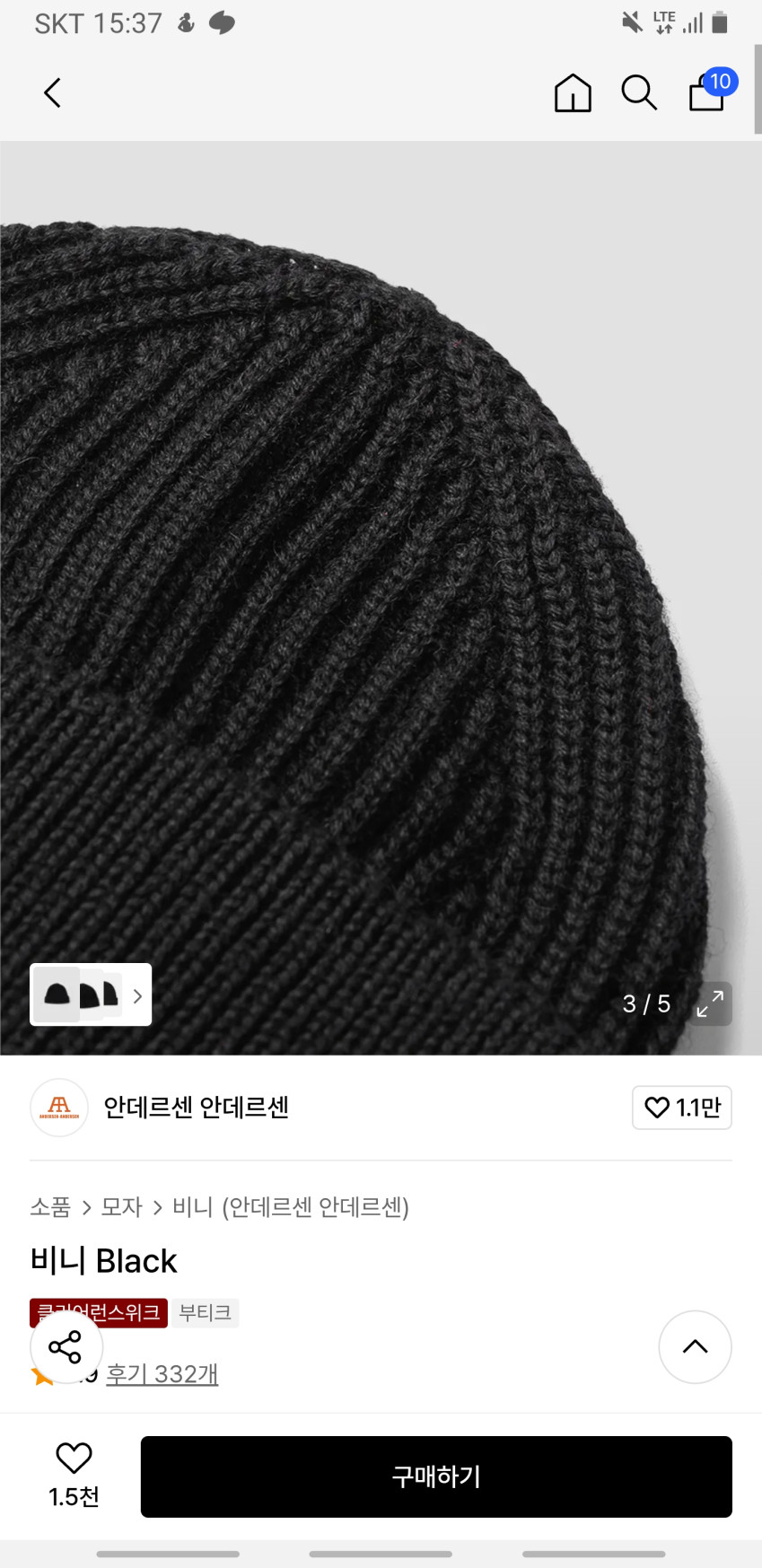The image size is (762, 1568).
Task: Jump back to the top of the page
Action: (x=695, y=1346)
